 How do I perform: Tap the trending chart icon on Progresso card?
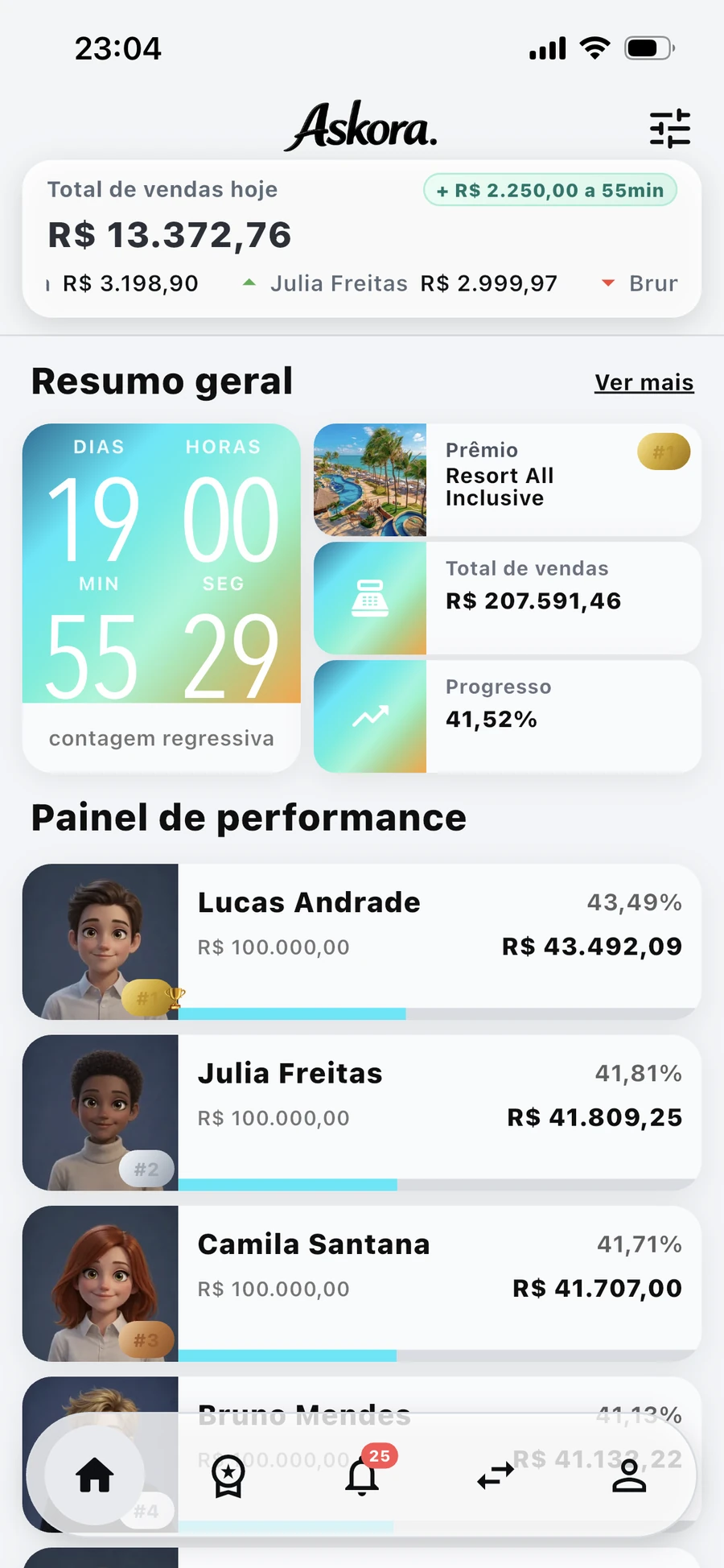tap(369, 716)
